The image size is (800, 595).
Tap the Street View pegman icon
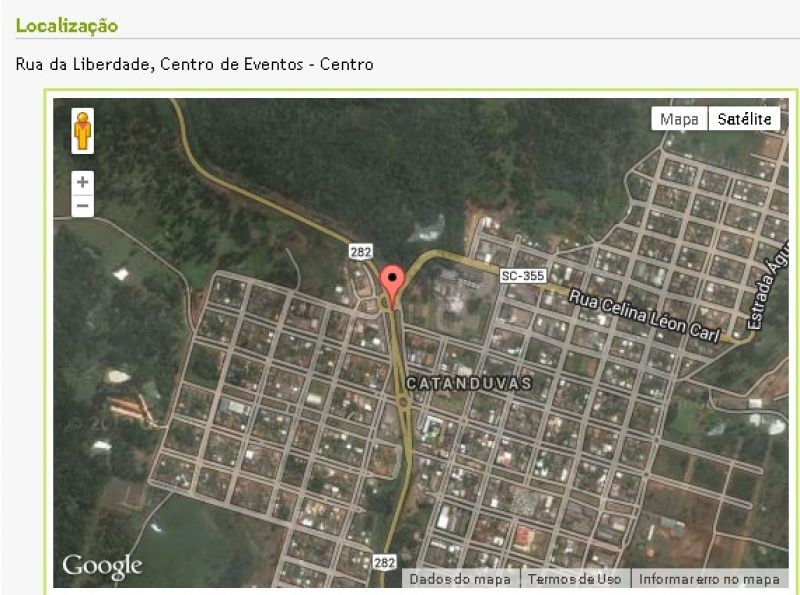pyautogui.click(x=82, y=131)
